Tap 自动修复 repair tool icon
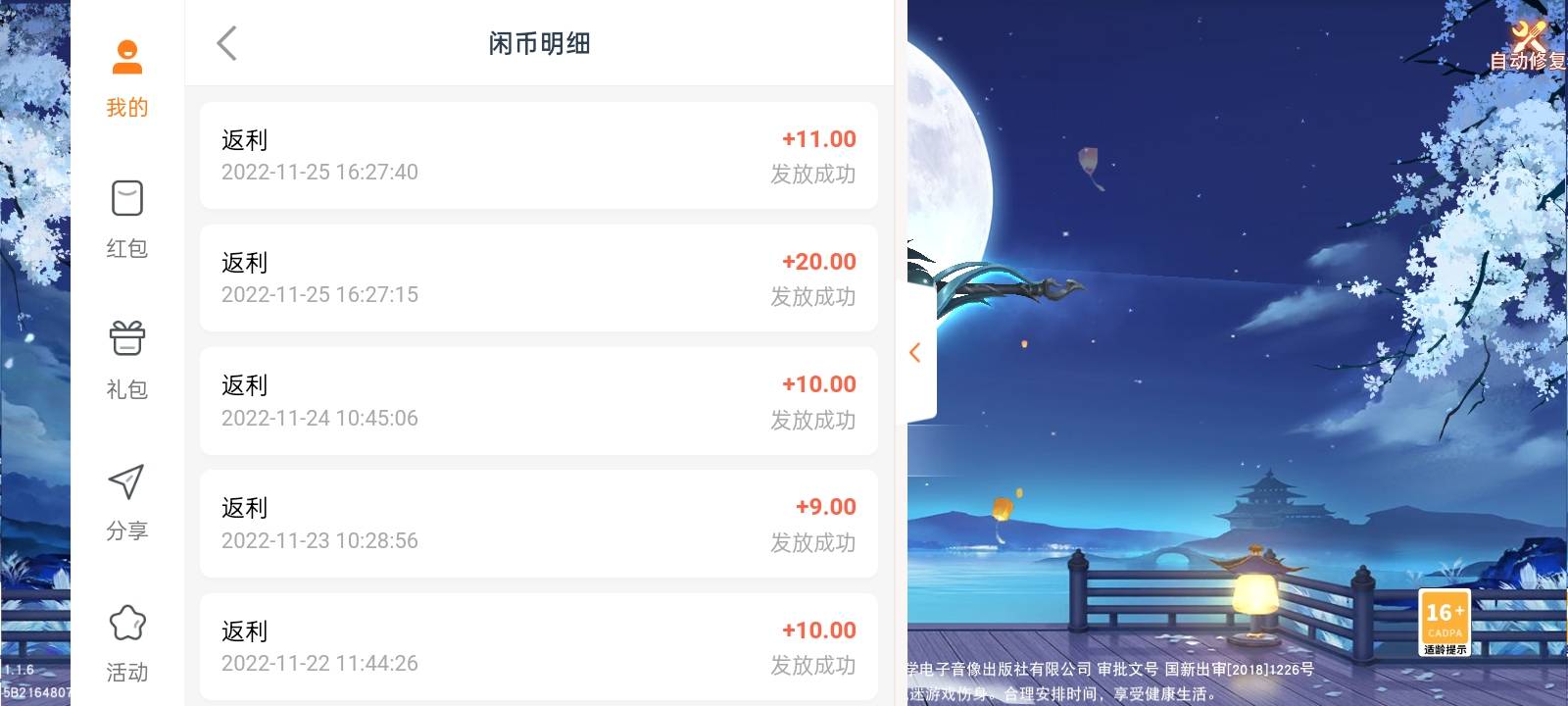This screenshot has height=706, width=1568. click(x=1527, y=43)
